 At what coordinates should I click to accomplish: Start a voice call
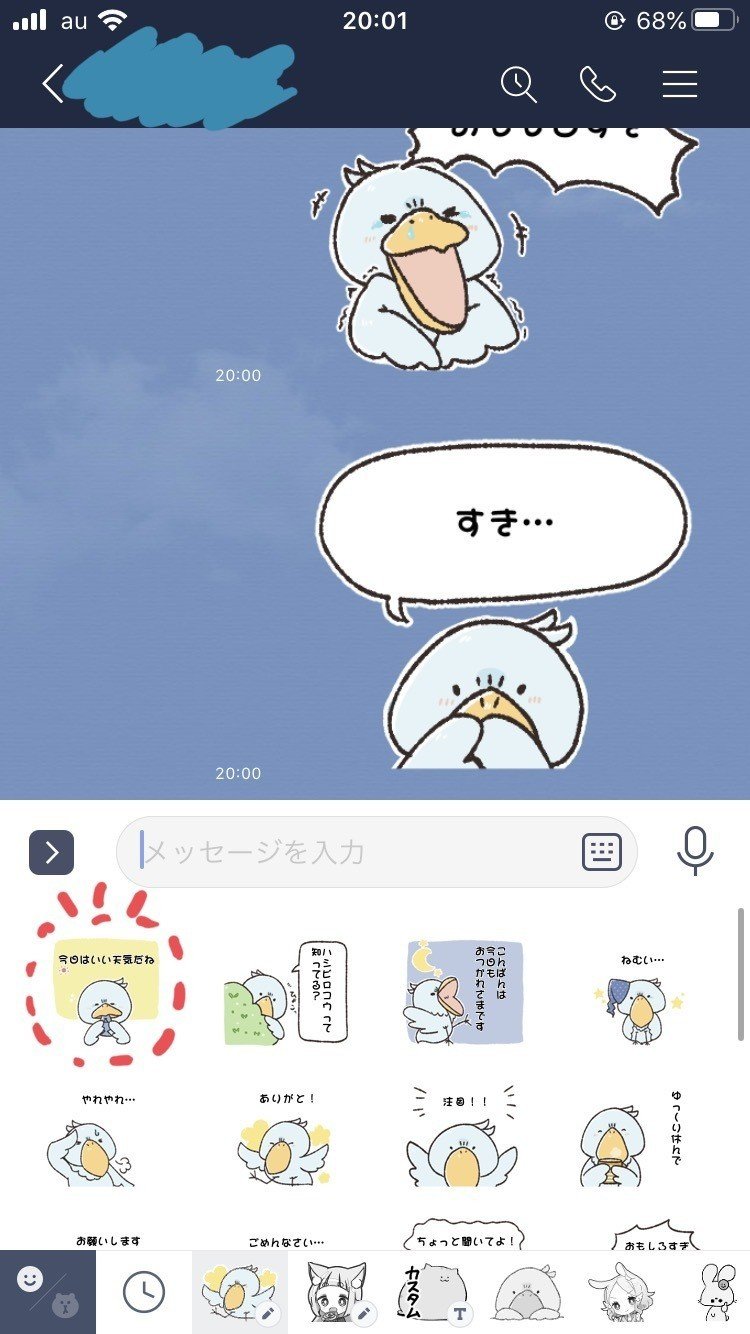(x=598, y=84)
